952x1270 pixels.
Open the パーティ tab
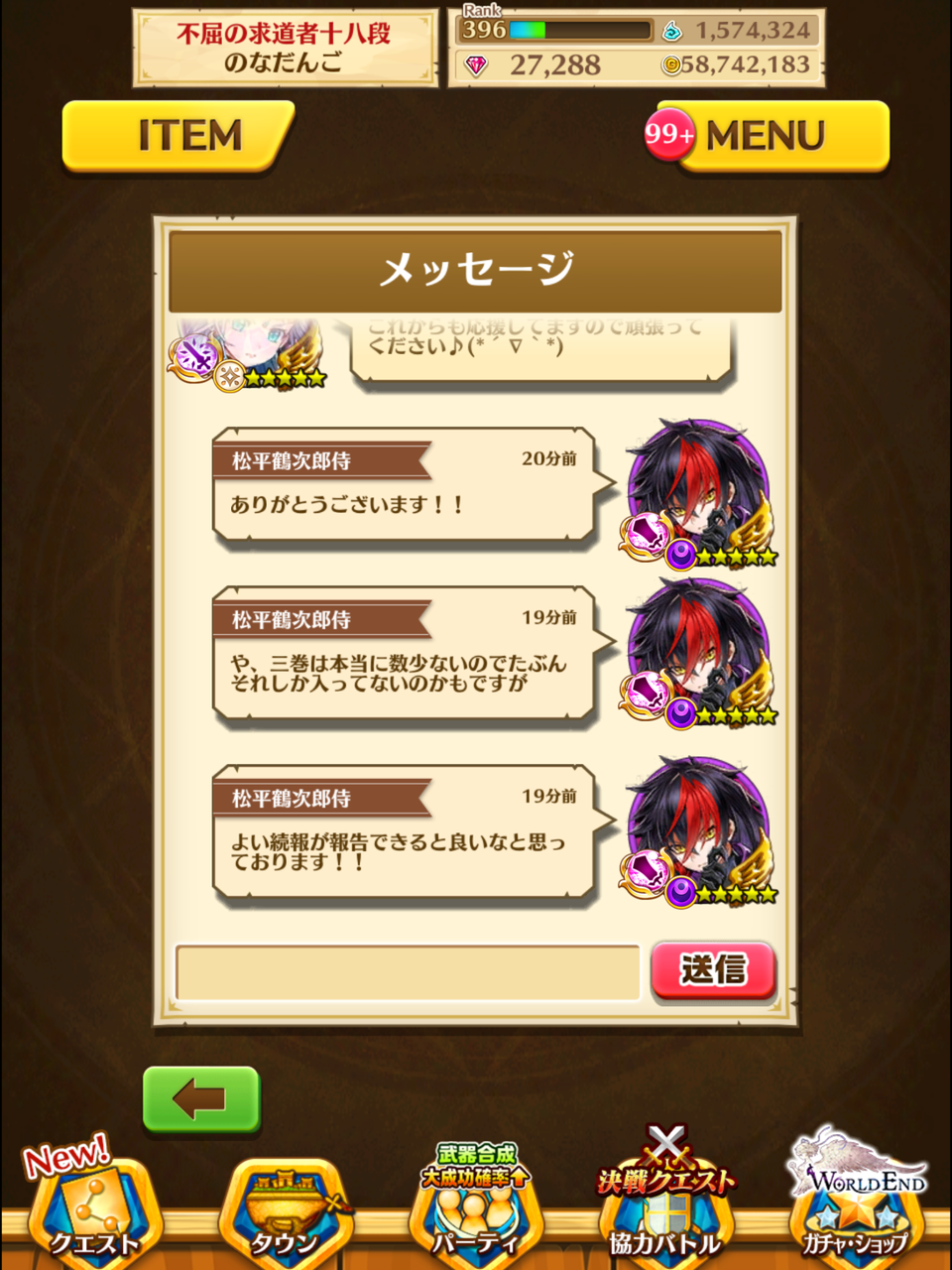click(476, 1206)
